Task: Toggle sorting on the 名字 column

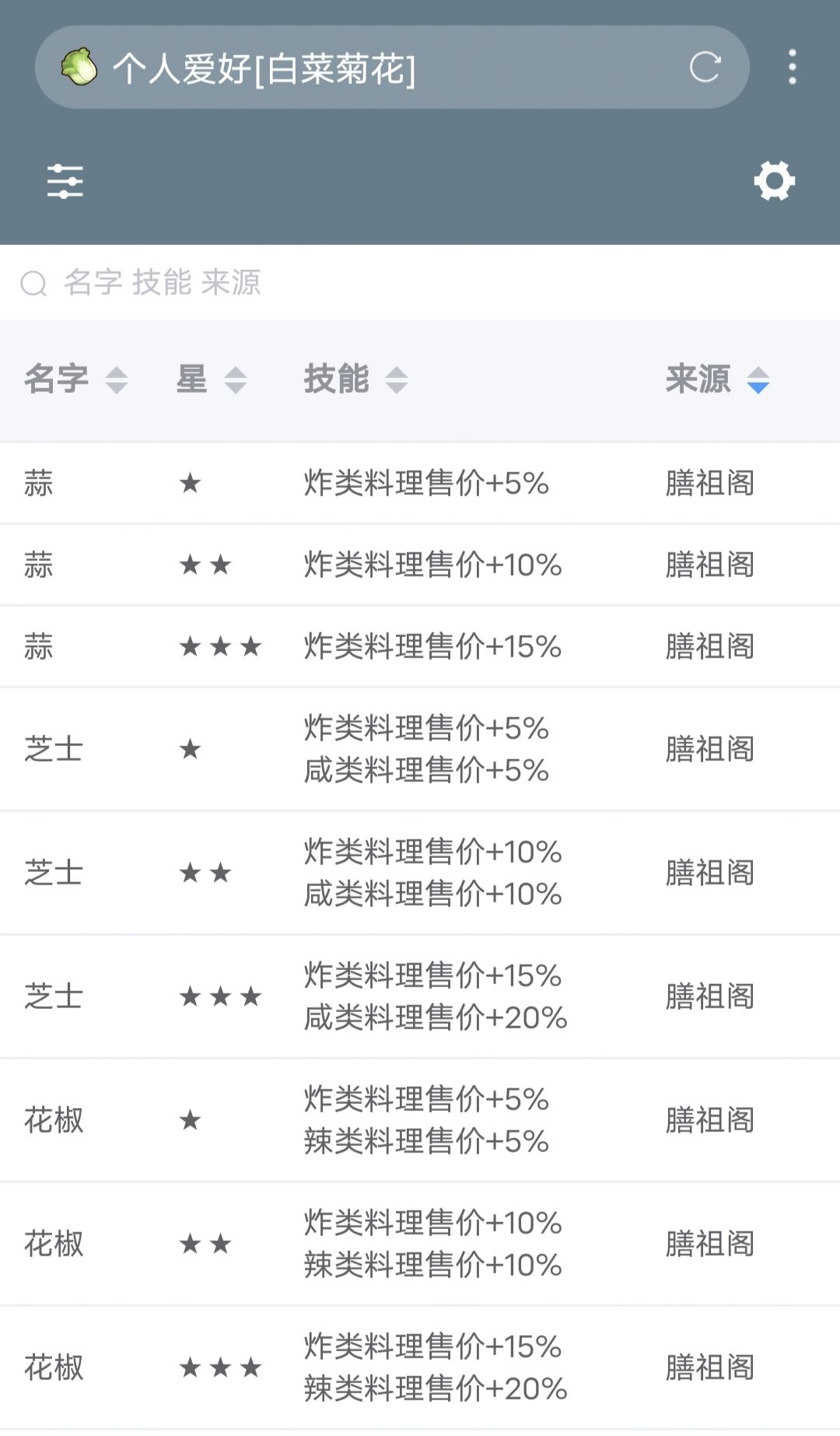Action: [58, 380]
